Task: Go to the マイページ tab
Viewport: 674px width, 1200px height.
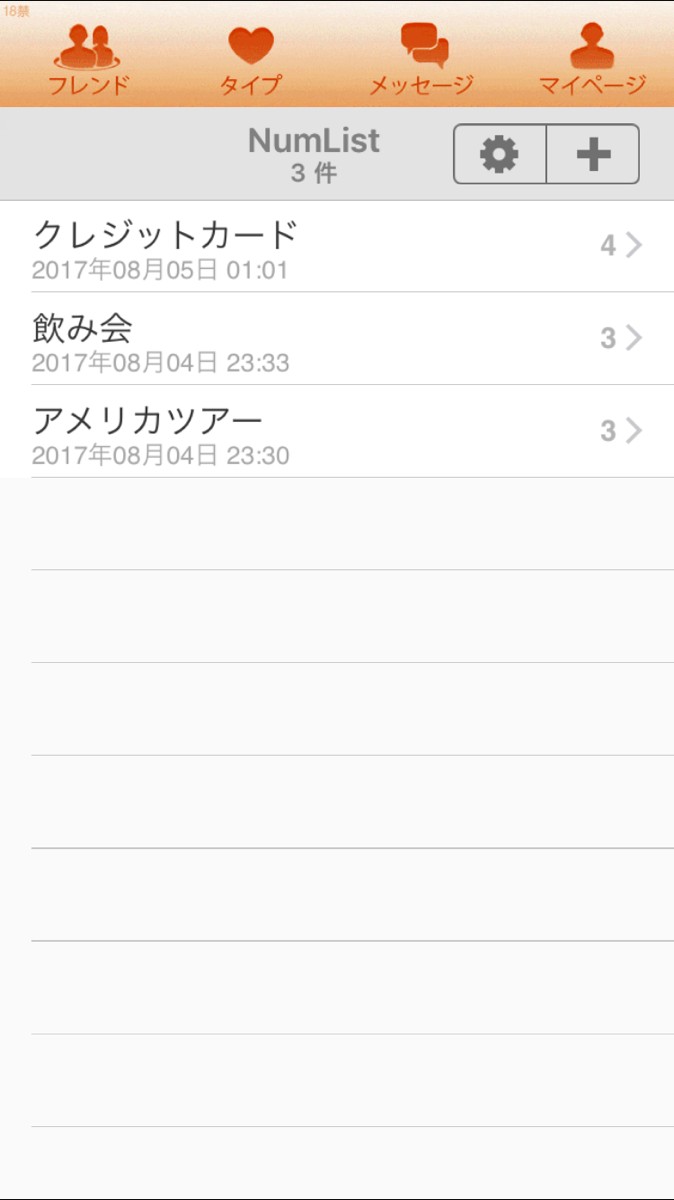Action: point(592,58)
